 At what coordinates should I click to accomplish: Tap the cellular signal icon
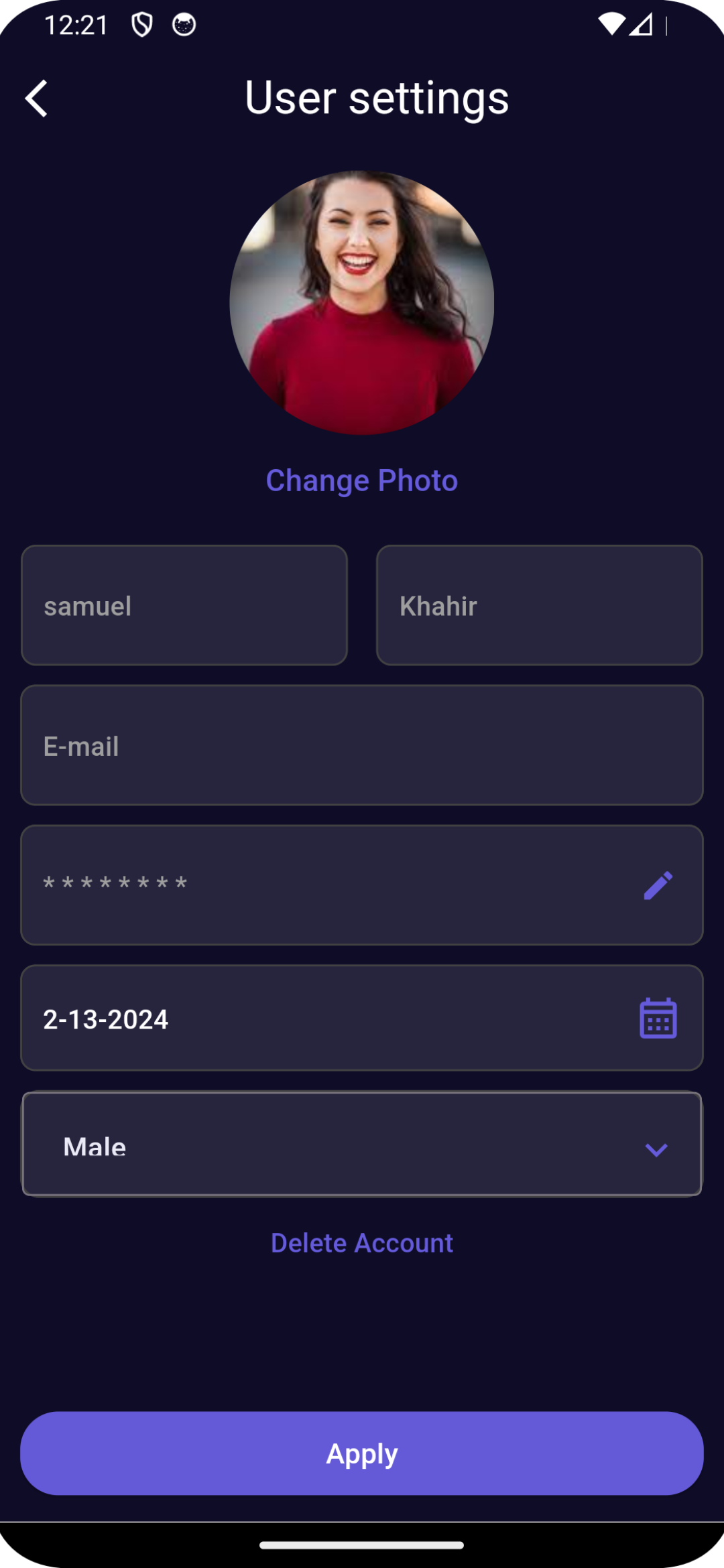pyautogui.click(x=641, y=23)
